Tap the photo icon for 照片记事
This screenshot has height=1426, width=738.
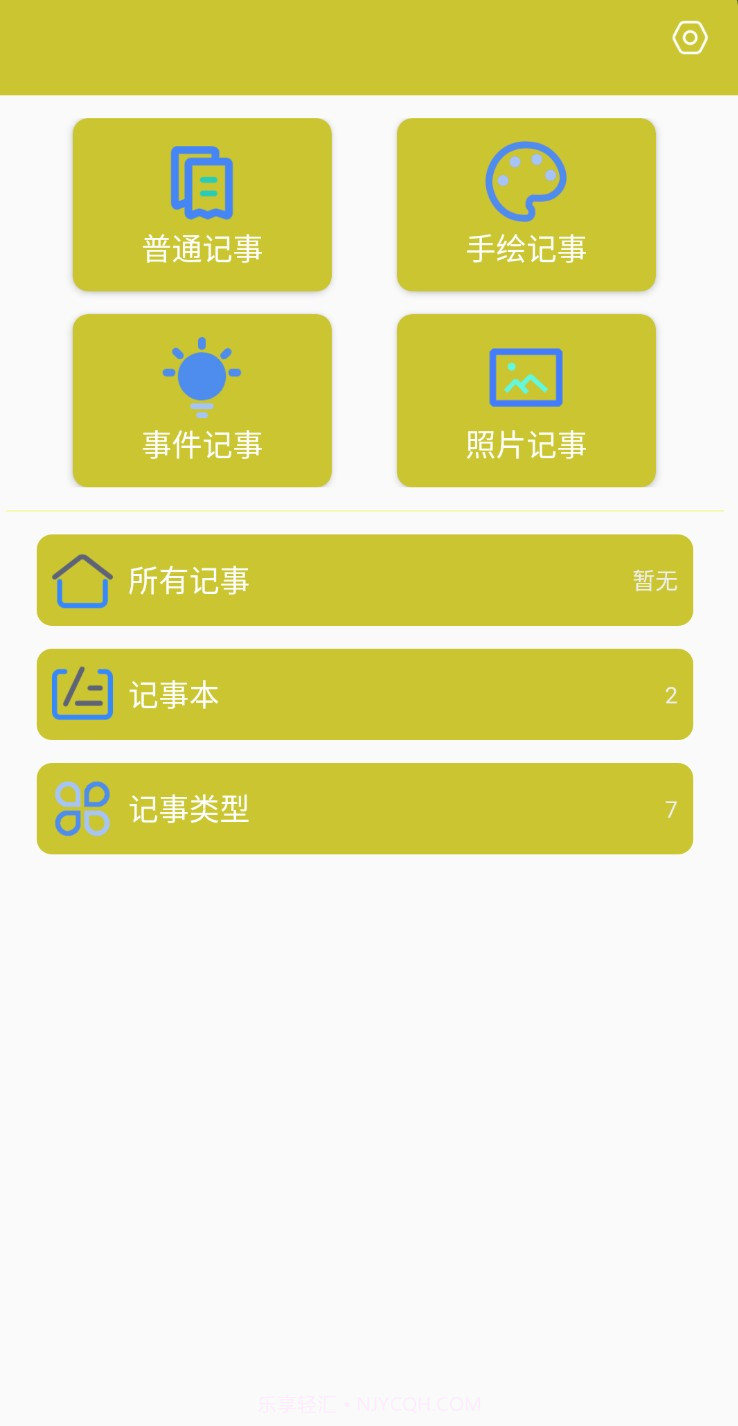[526, 376]
